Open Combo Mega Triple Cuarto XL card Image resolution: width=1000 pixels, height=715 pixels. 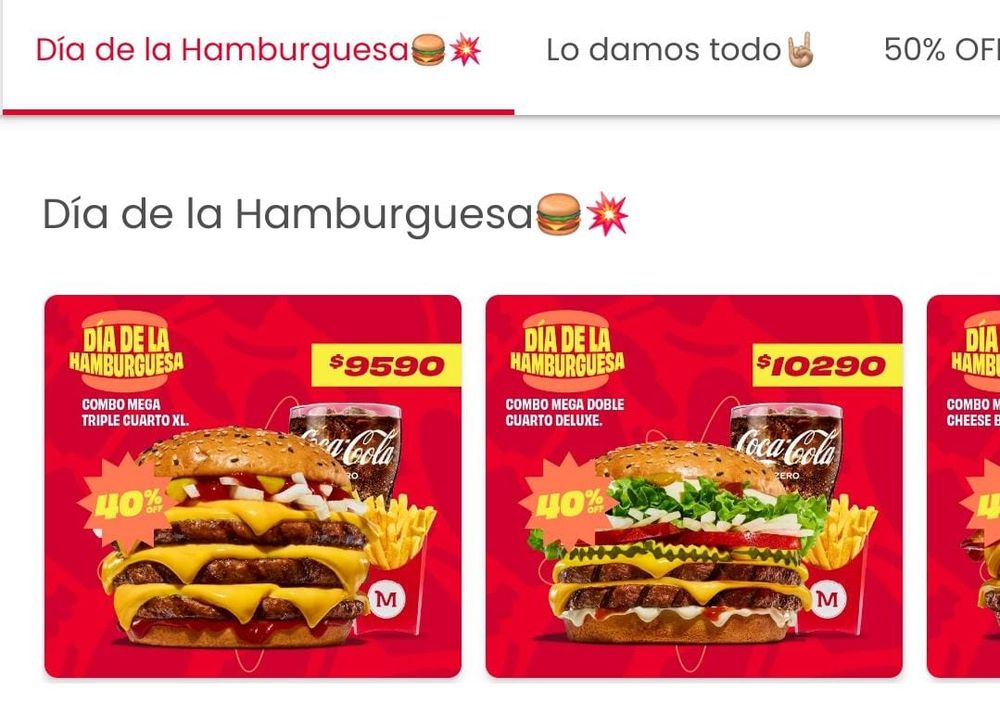pos(253,486)
